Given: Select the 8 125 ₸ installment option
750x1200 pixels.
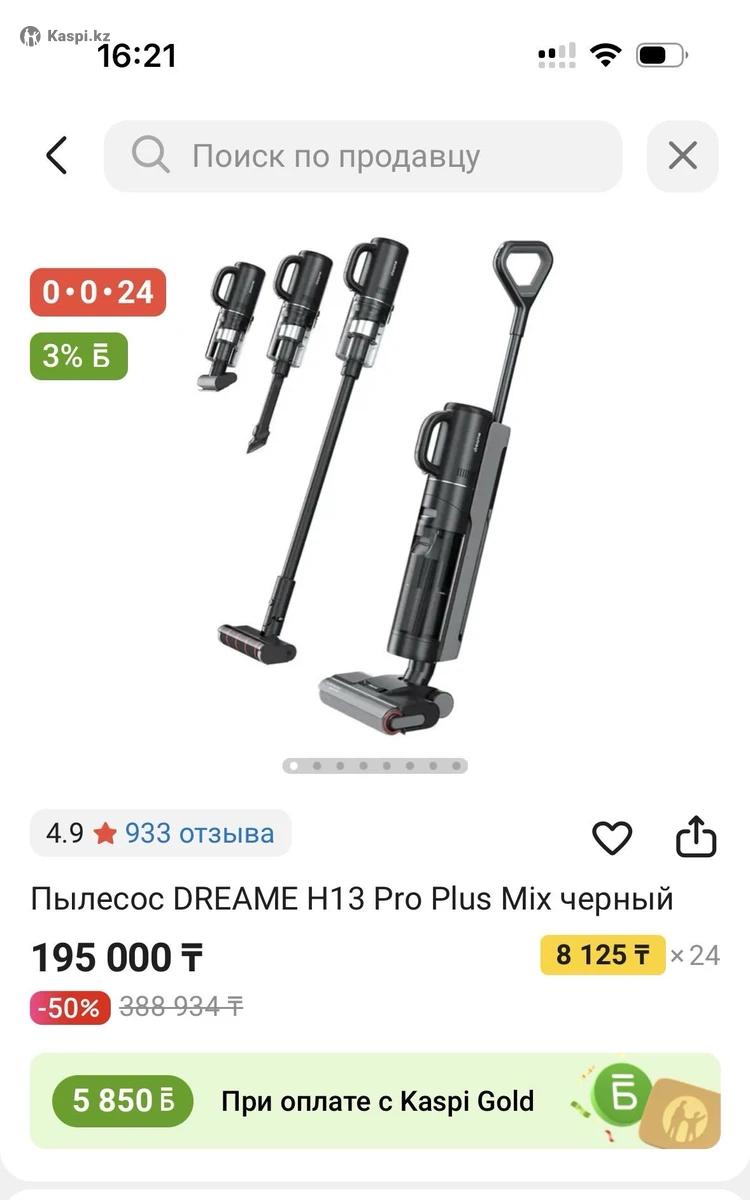Looking at the screenshot, I should tap(602, 955).
